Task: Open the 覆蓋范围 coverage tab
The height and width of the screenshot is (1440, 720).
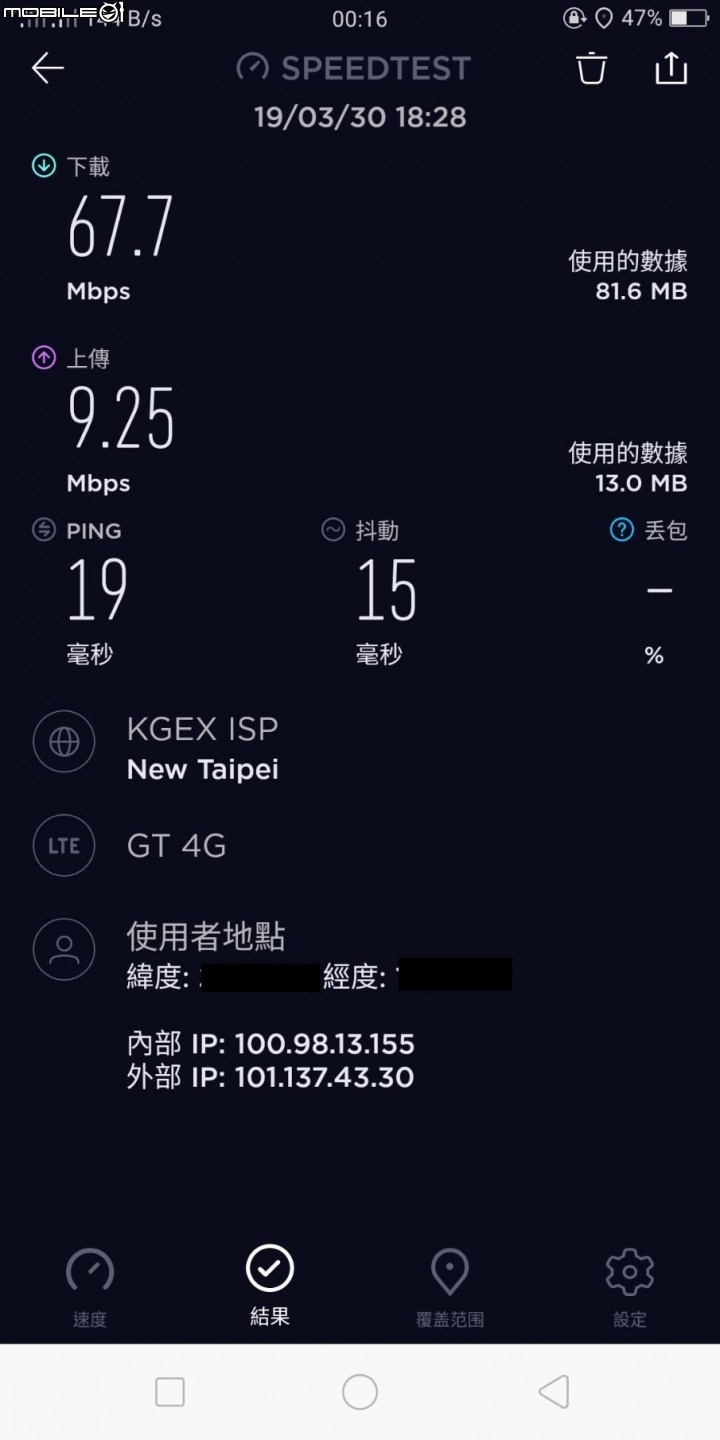Action: pyautogui.click(x=450, y=1287)
